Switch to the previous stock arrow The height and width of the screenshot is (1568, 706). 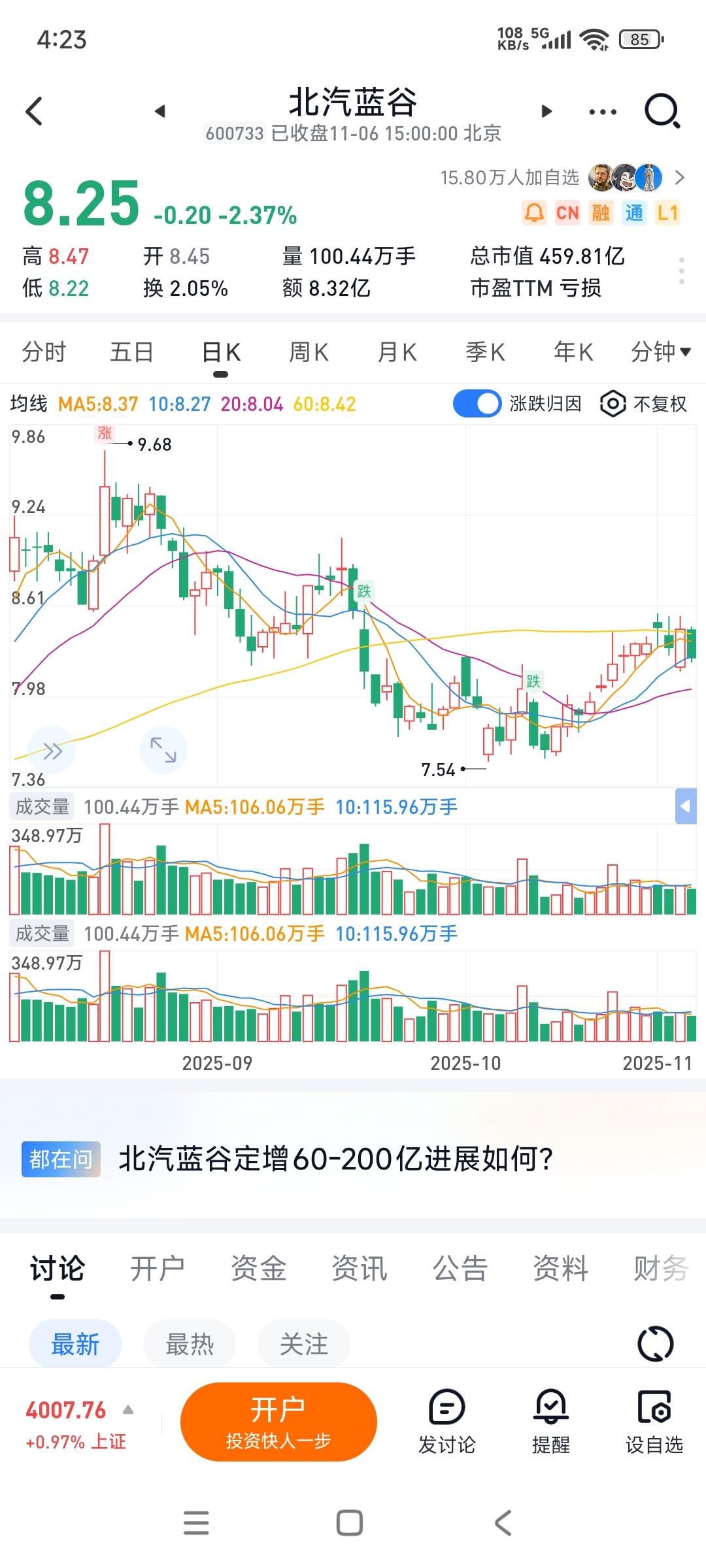click(160, 111)
